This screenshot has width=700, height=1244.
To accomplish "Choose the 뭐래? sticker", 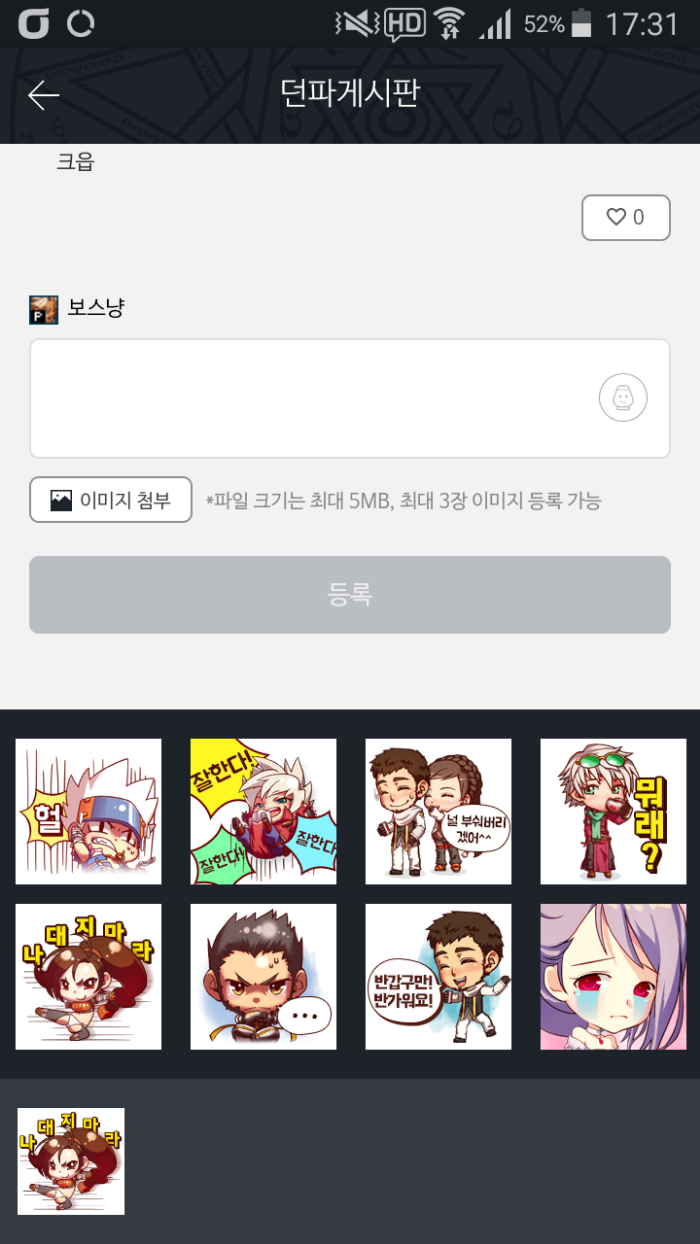I will coord(613,811).
